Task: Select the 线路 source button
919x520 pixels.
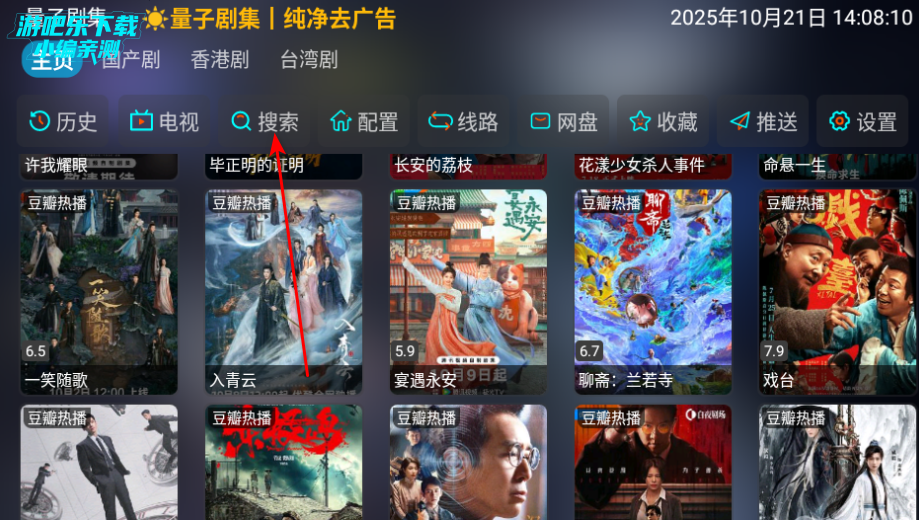Action: point(463,122)
